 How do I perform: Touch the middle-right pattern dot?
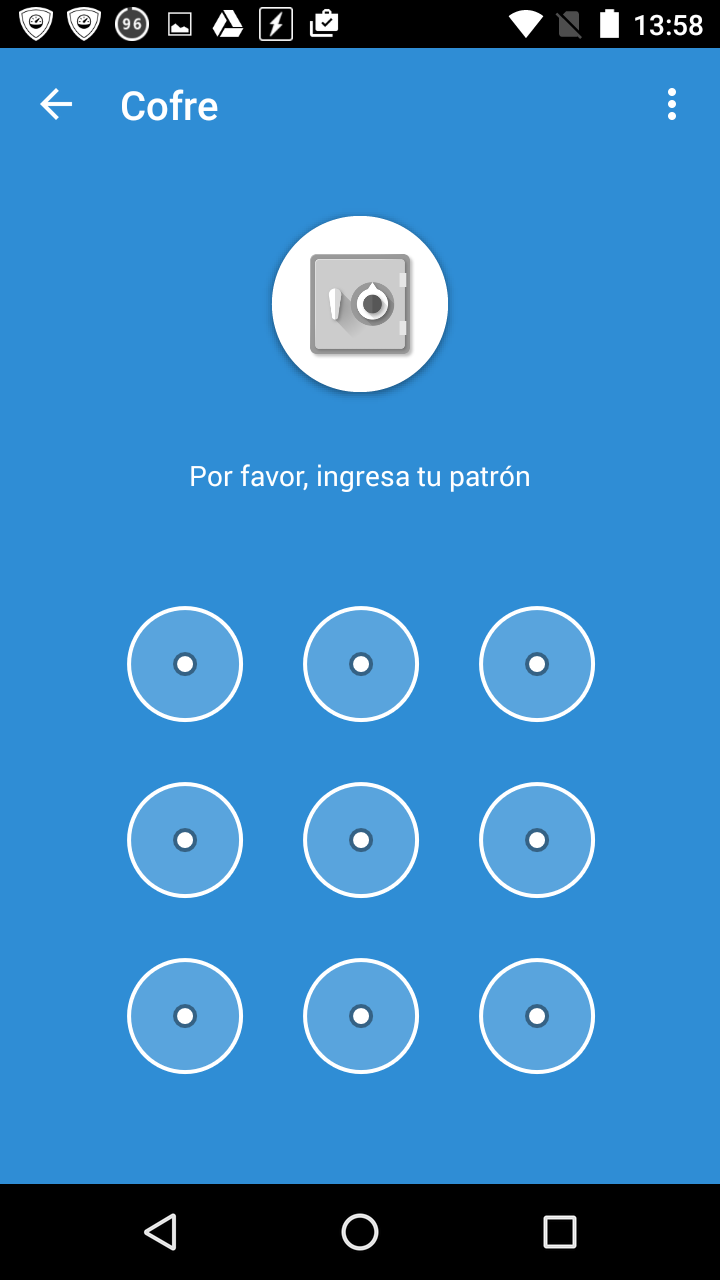tap(537, 840)
